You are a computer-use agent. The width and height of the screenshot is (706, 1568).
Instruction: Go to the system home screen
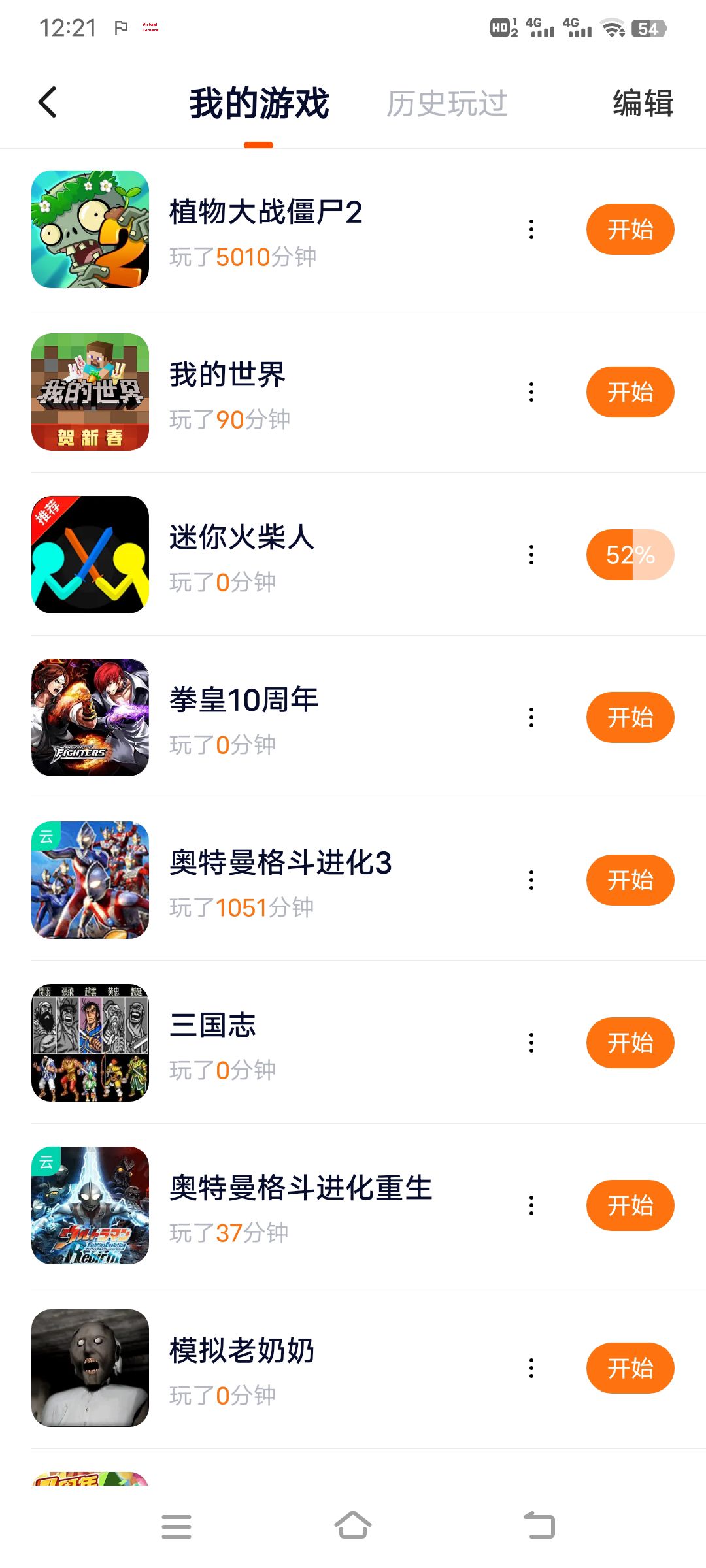pos(353,1526)
